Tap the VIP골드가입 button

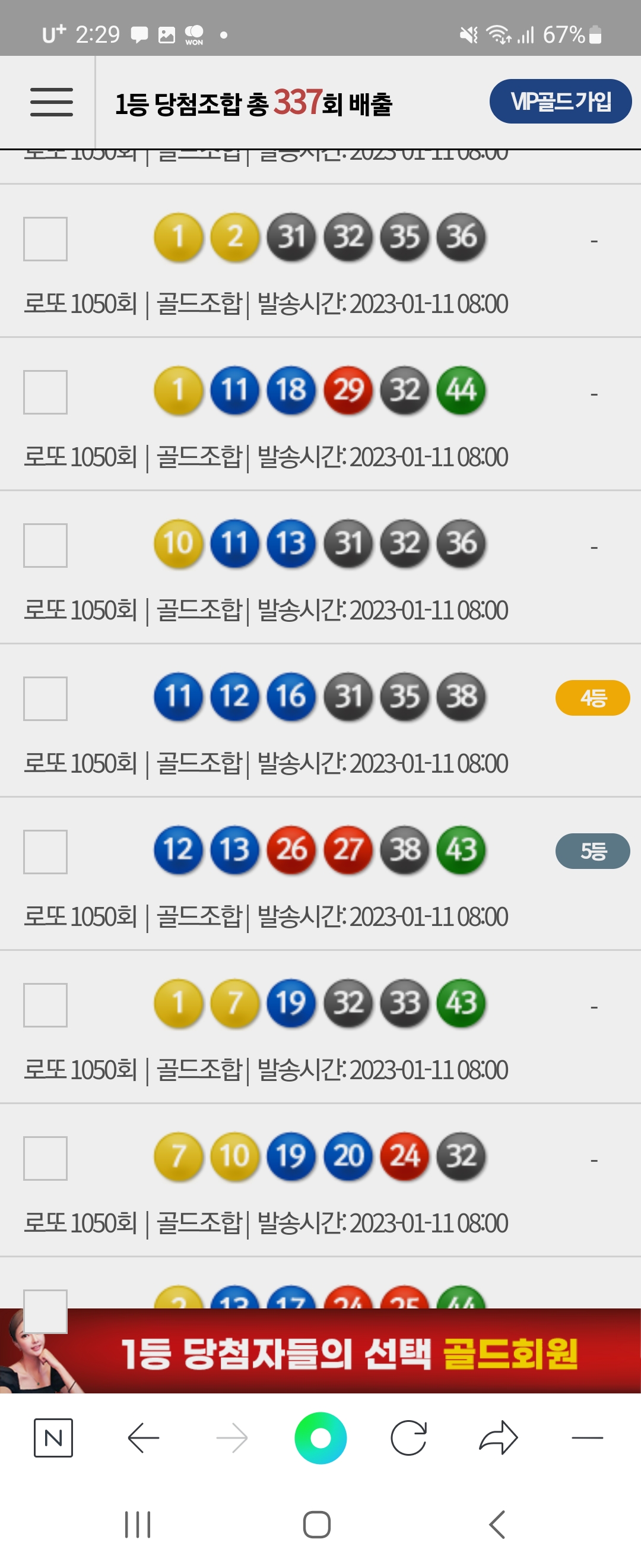tap(560, 102)
